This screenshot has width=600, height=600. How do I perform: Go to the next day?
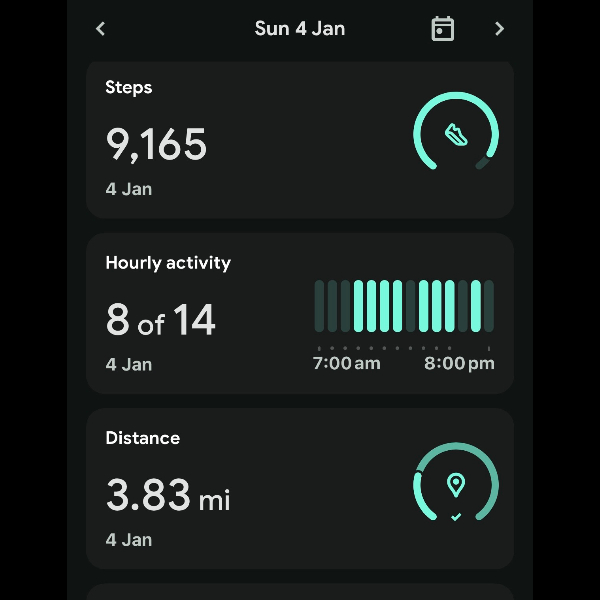click(499, 29)
